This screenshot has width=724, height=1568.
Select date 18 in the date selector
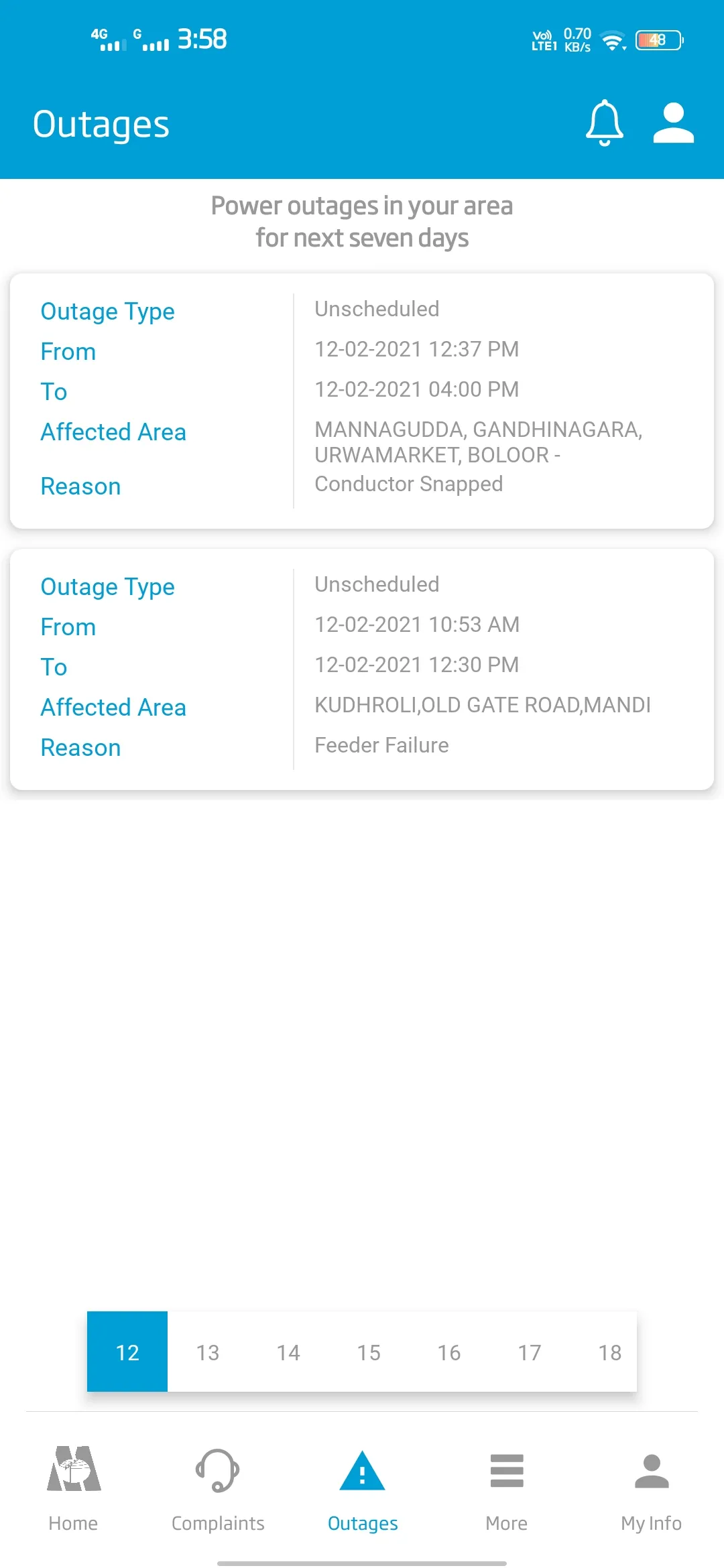coord(609,1352)
